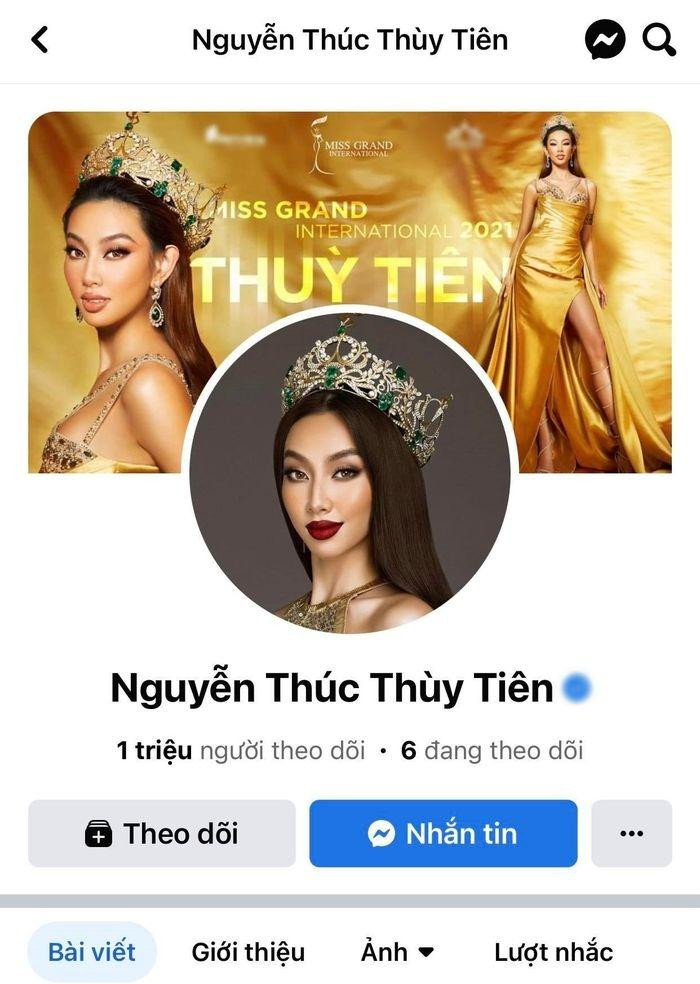700x984 pixels.
Task: Open the three-dot more options button
Action: [x=631, y=833]
